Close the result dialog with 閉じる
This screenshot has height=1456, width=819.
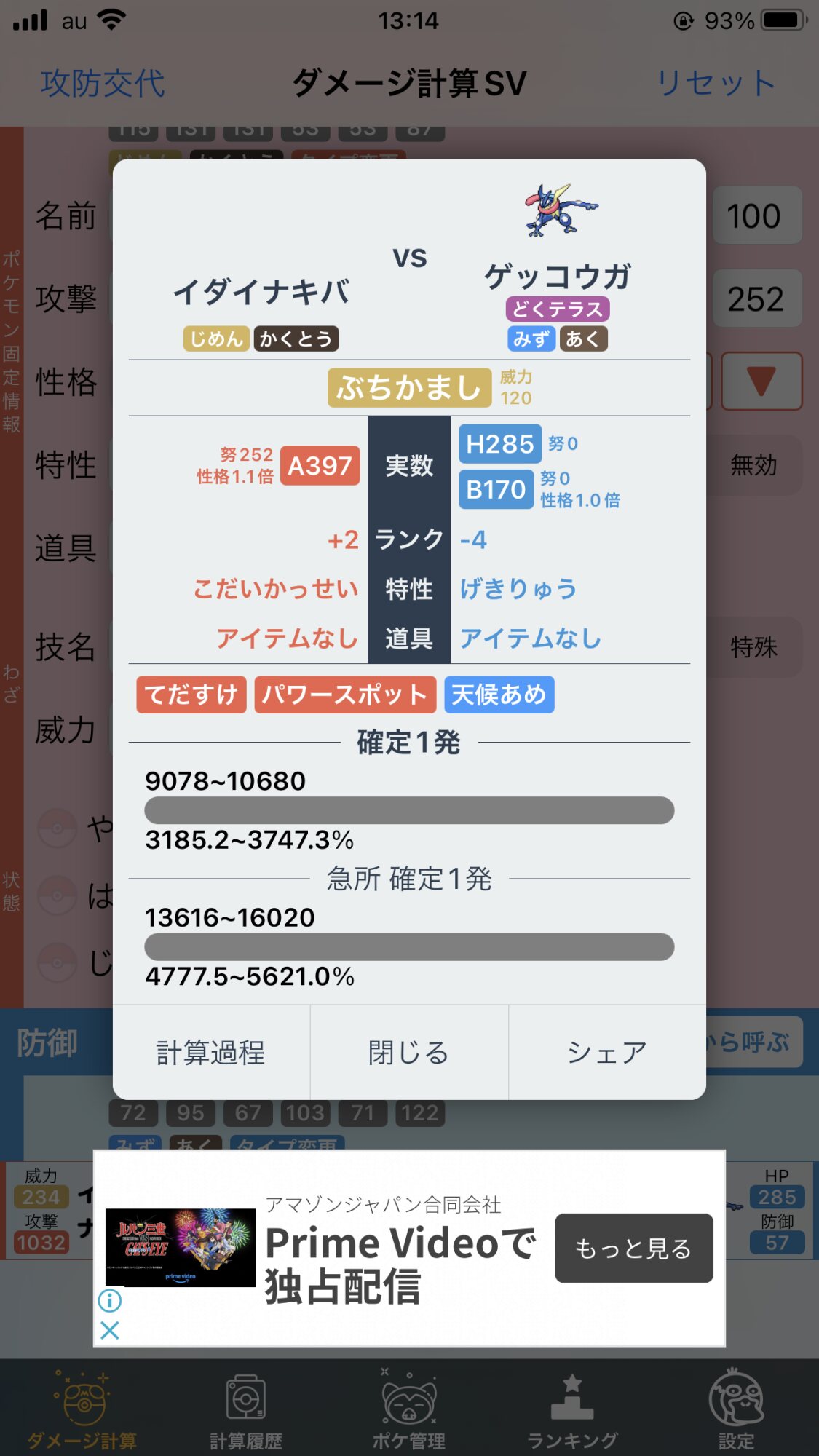(408, 1053)
